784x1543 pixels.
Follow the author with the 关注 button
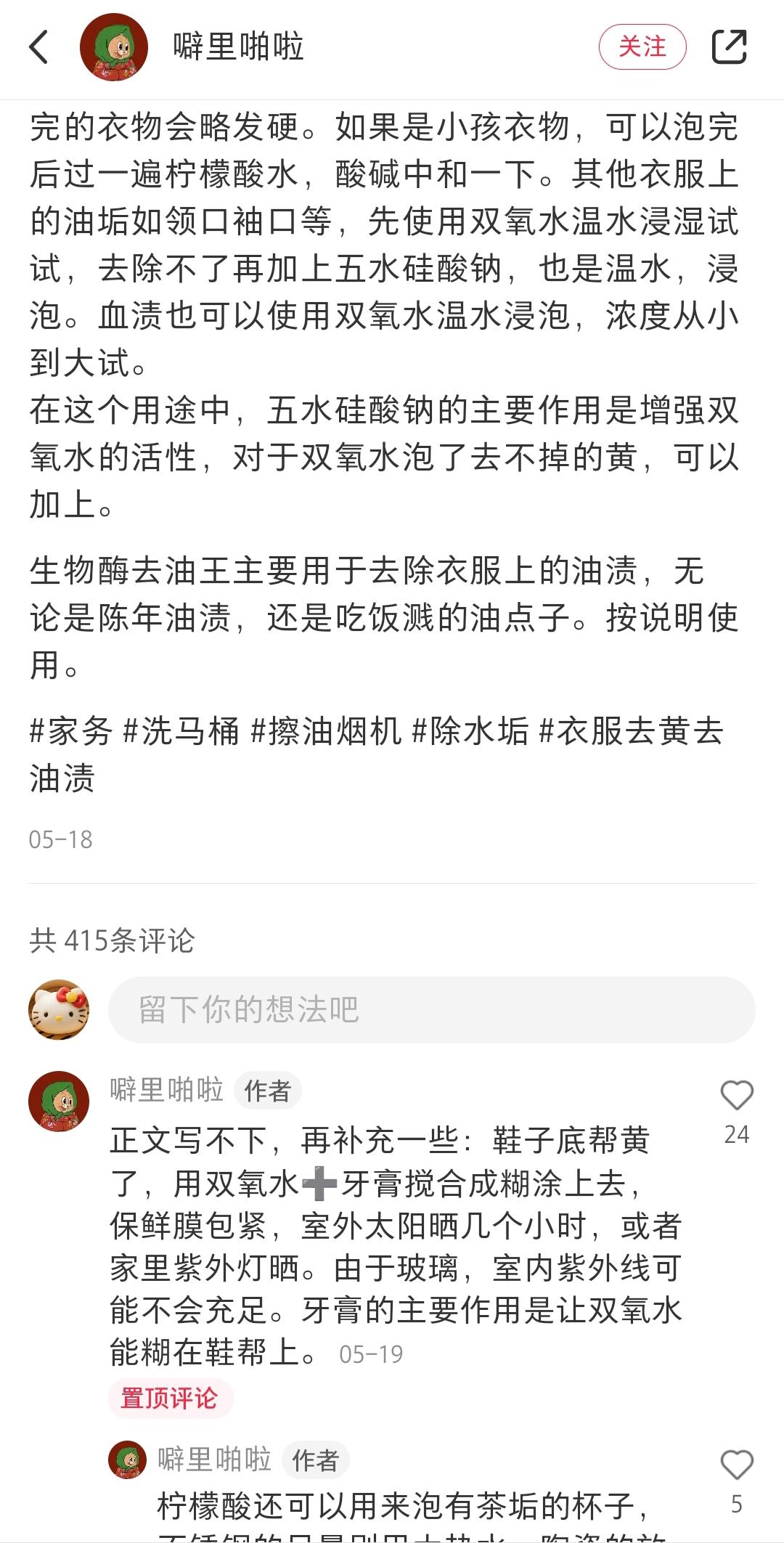click(x=642, y=47)
